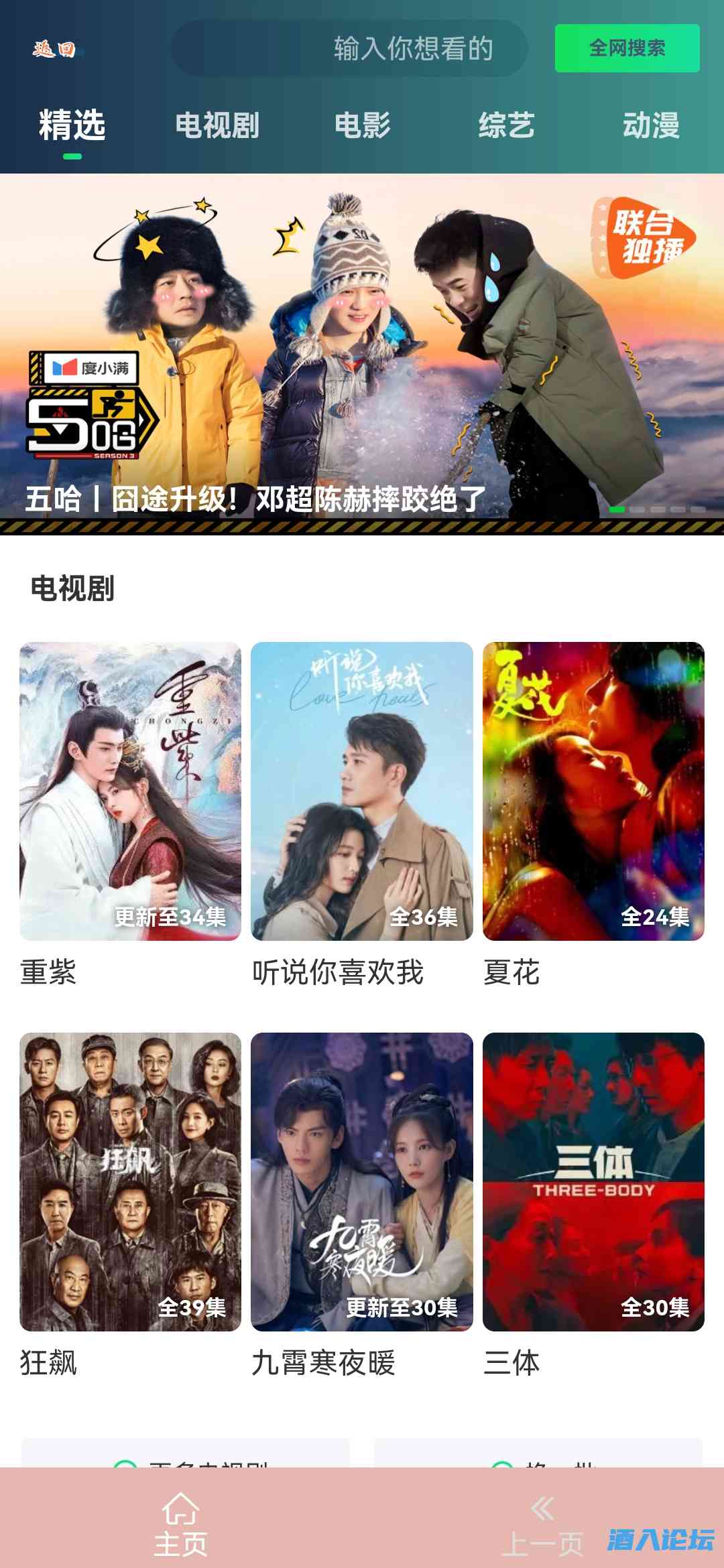
Task: Tap the 返回 back button
Action: [54, 49]
